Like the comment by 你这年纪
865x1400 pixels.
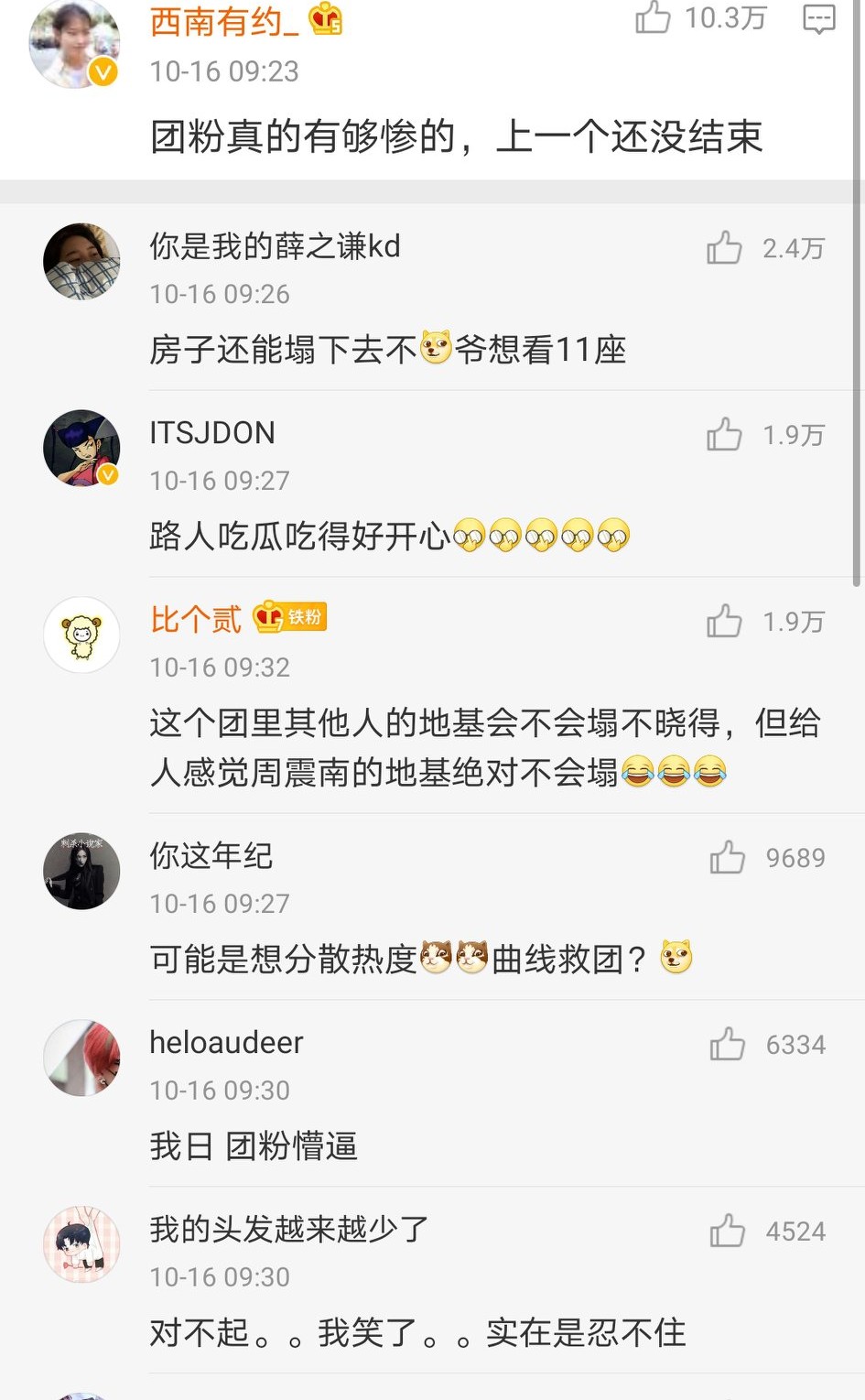(727, 858)
